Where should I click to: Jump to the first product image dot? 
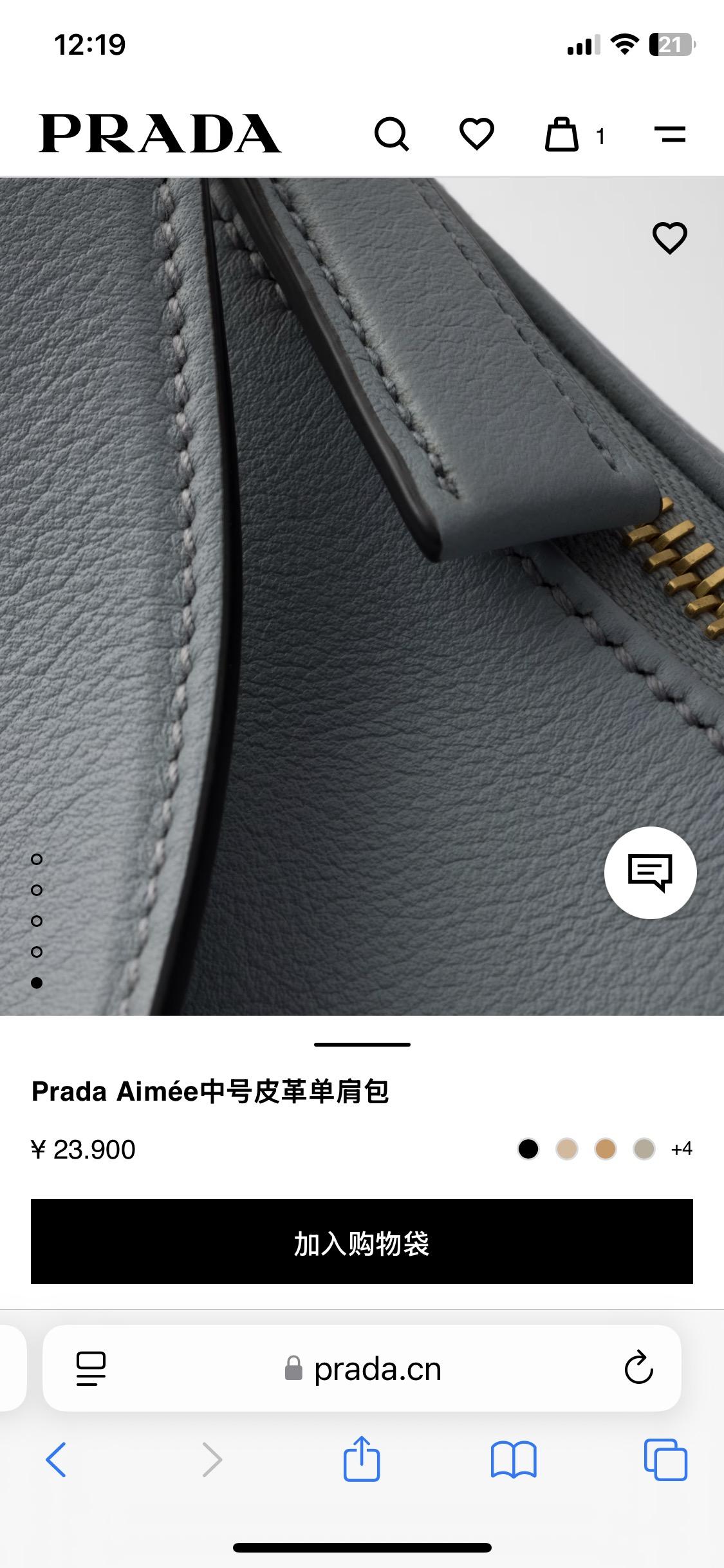(x=37, y=859)
